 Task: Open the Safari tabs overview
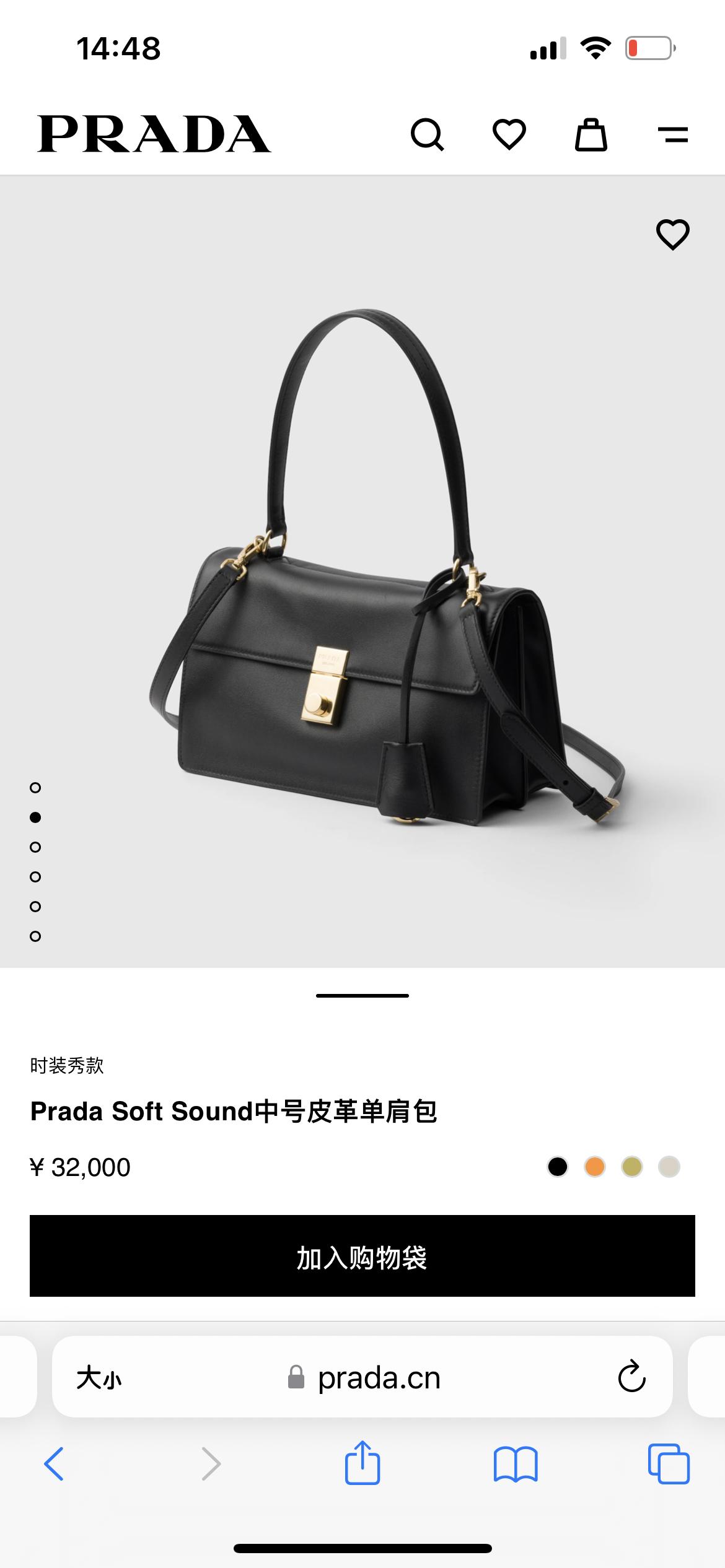pyautogui.click(x=669, y=1464)
